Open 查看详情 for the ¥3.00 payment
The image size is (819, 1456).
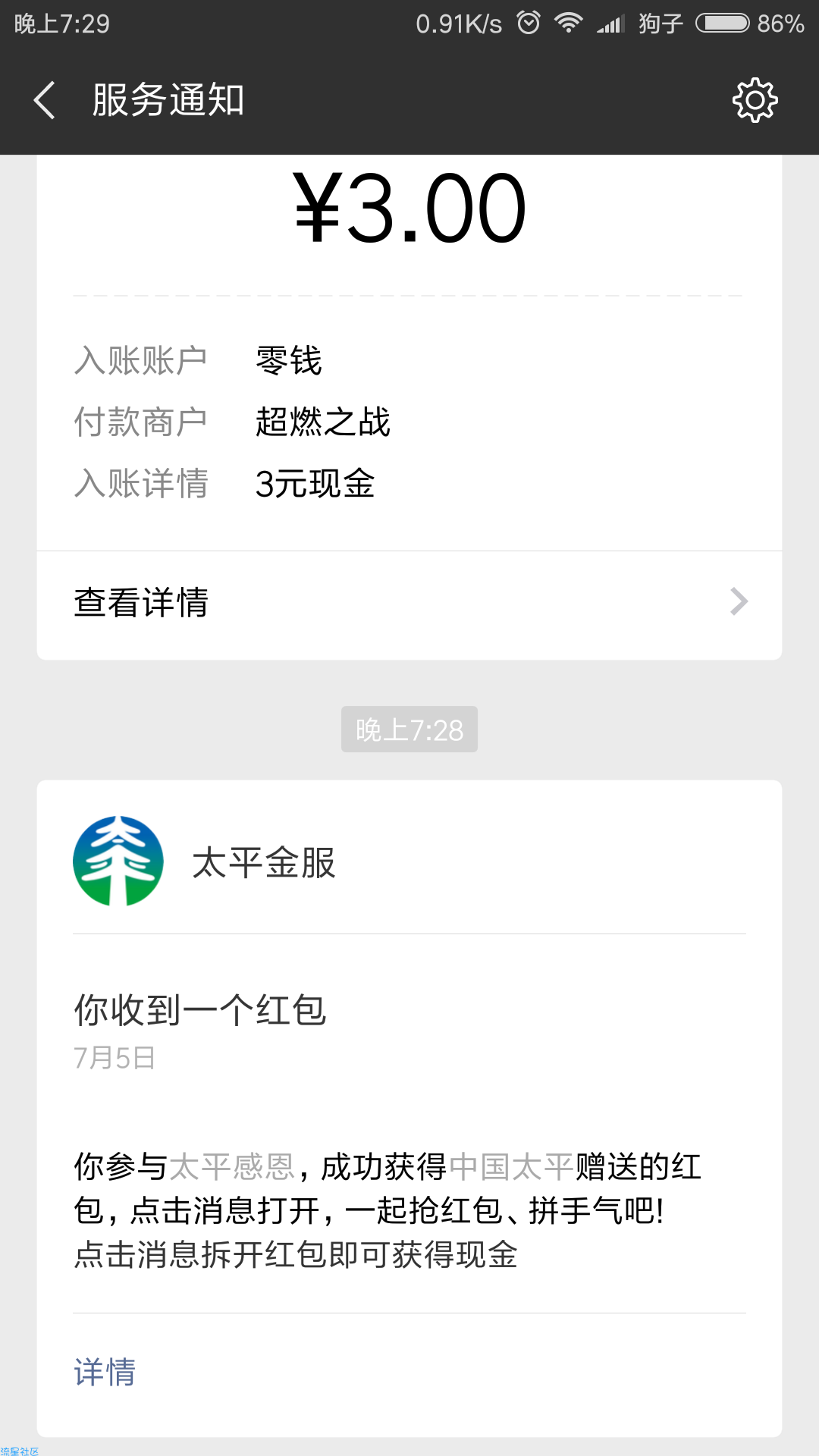click(409, 604)
